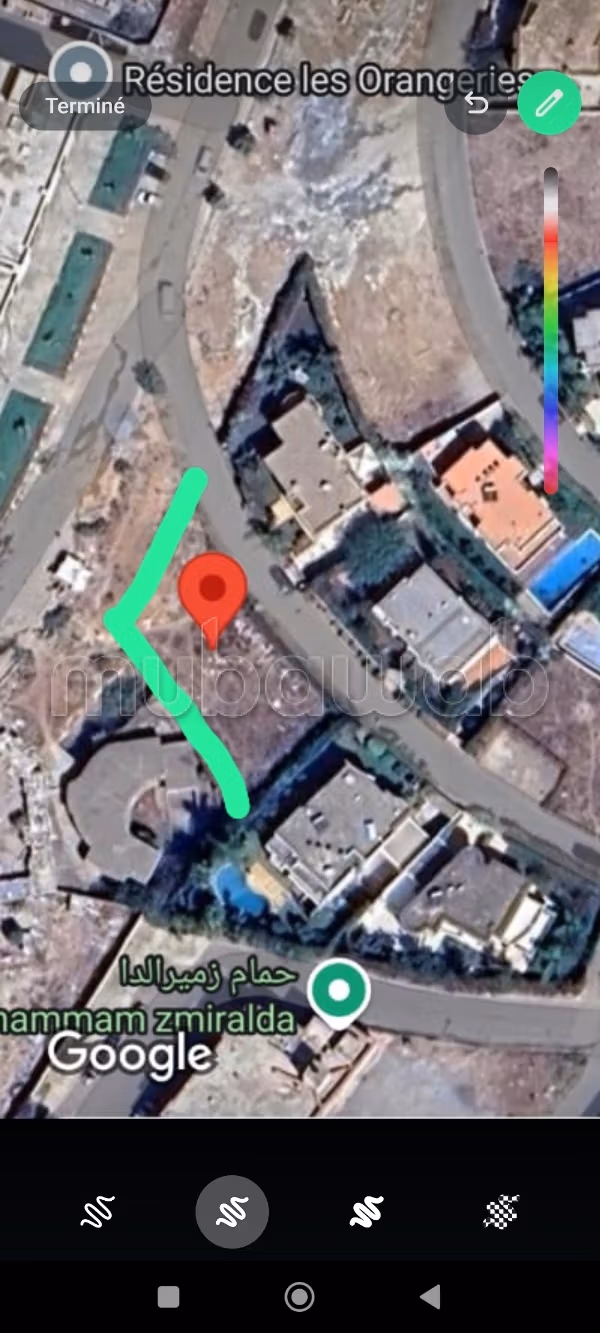Go back with the system back button

click(x=430, y=1297)
